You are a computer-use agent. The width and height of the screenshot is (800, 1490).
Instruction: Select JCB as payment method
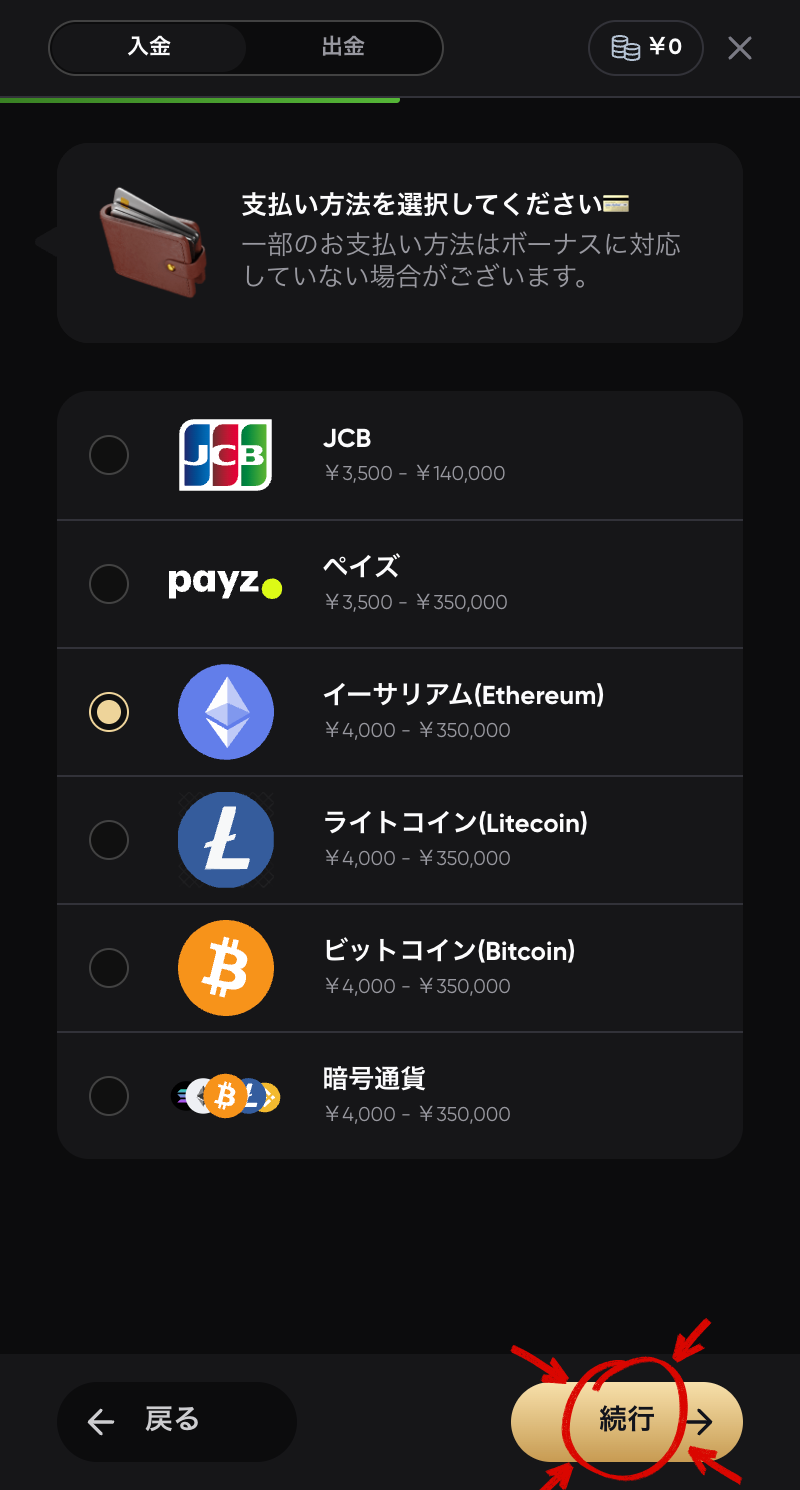[109, 455]
